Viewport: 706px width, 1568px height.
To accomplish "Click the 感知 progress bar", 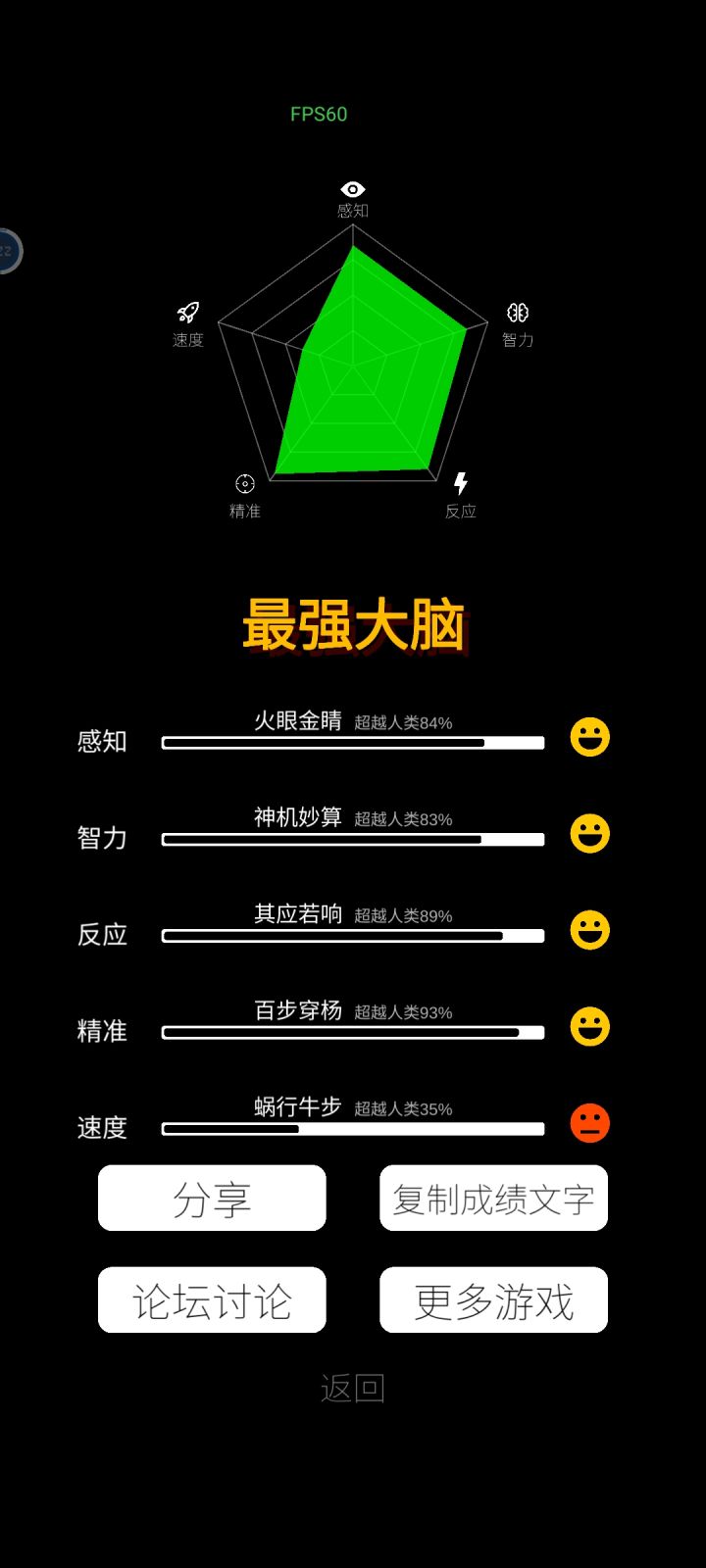I will click(x=353, y=743).
